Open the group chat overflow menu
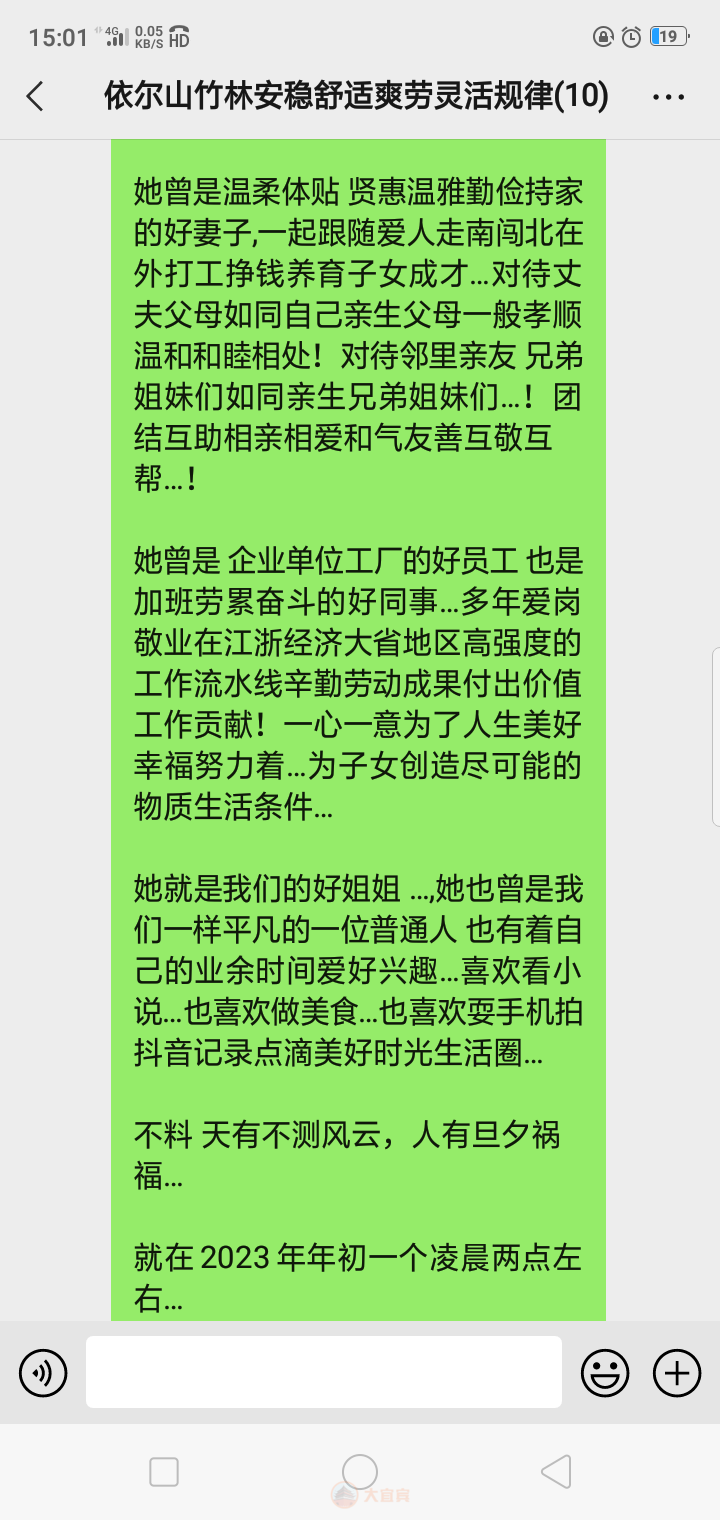 pos(667,97)
